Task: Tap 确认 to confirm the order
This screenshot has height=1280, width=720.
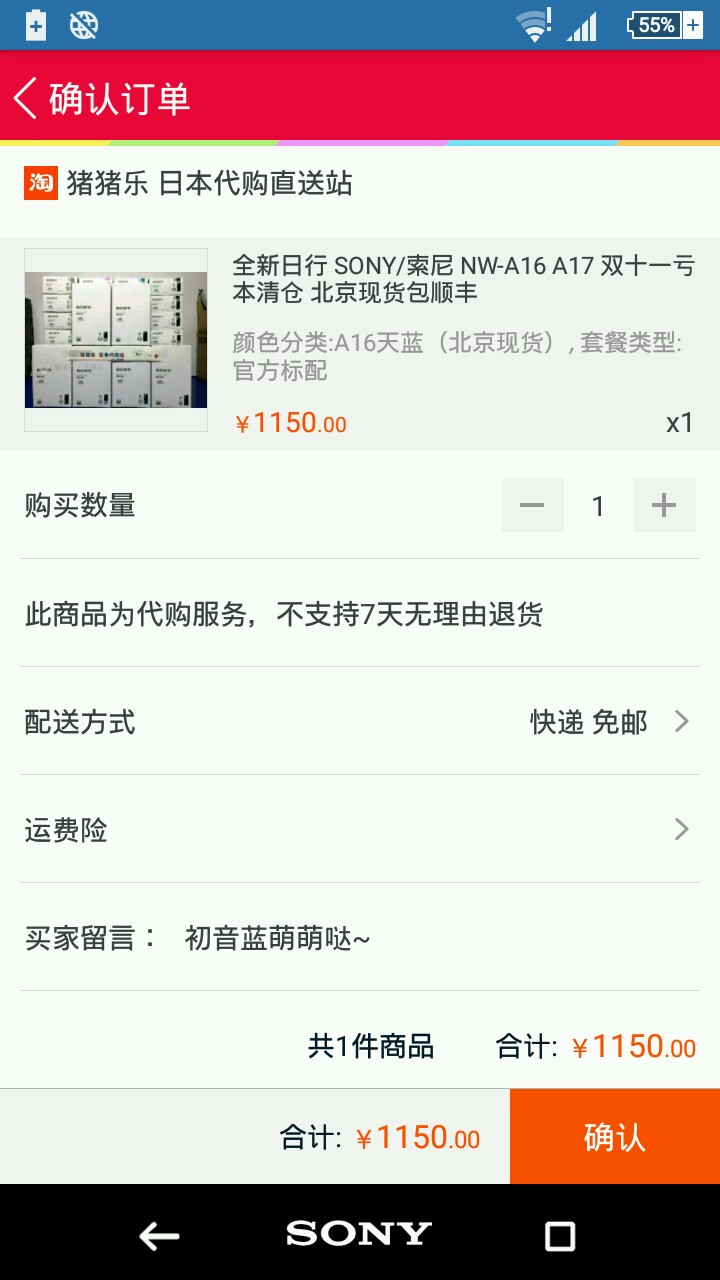Action: tap(614, 1137)
